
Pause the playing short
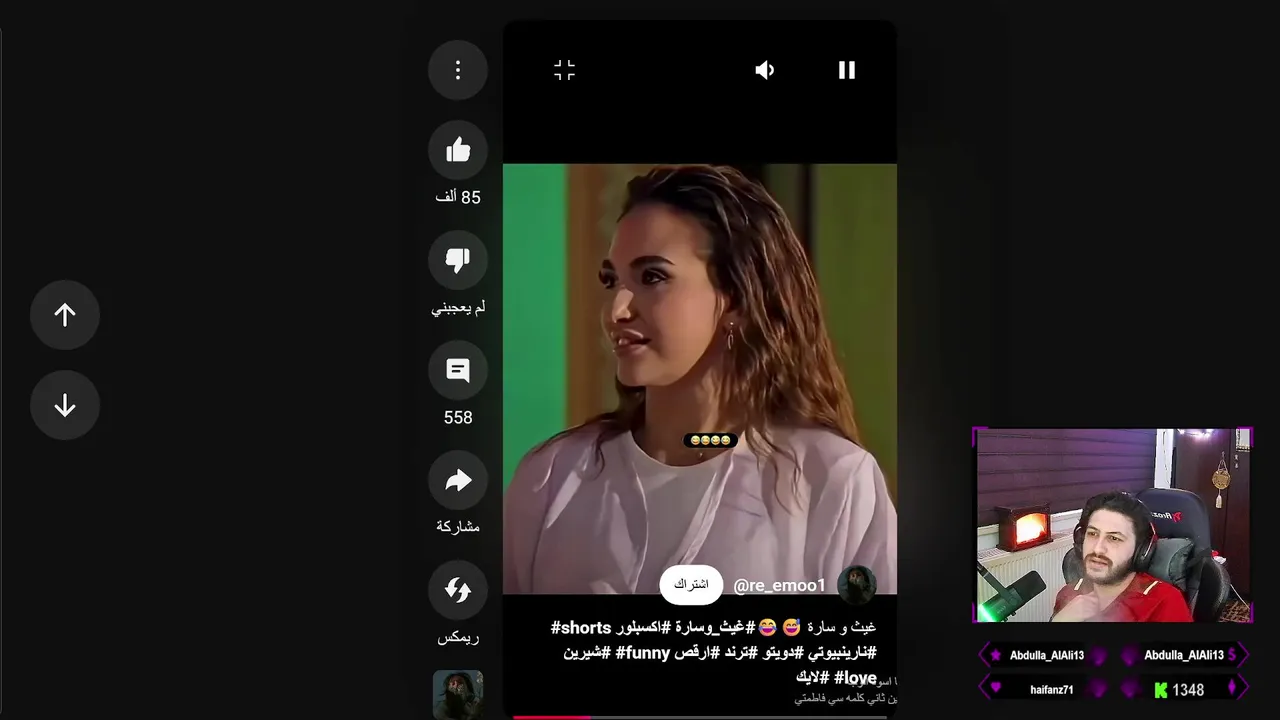(847, 70)
